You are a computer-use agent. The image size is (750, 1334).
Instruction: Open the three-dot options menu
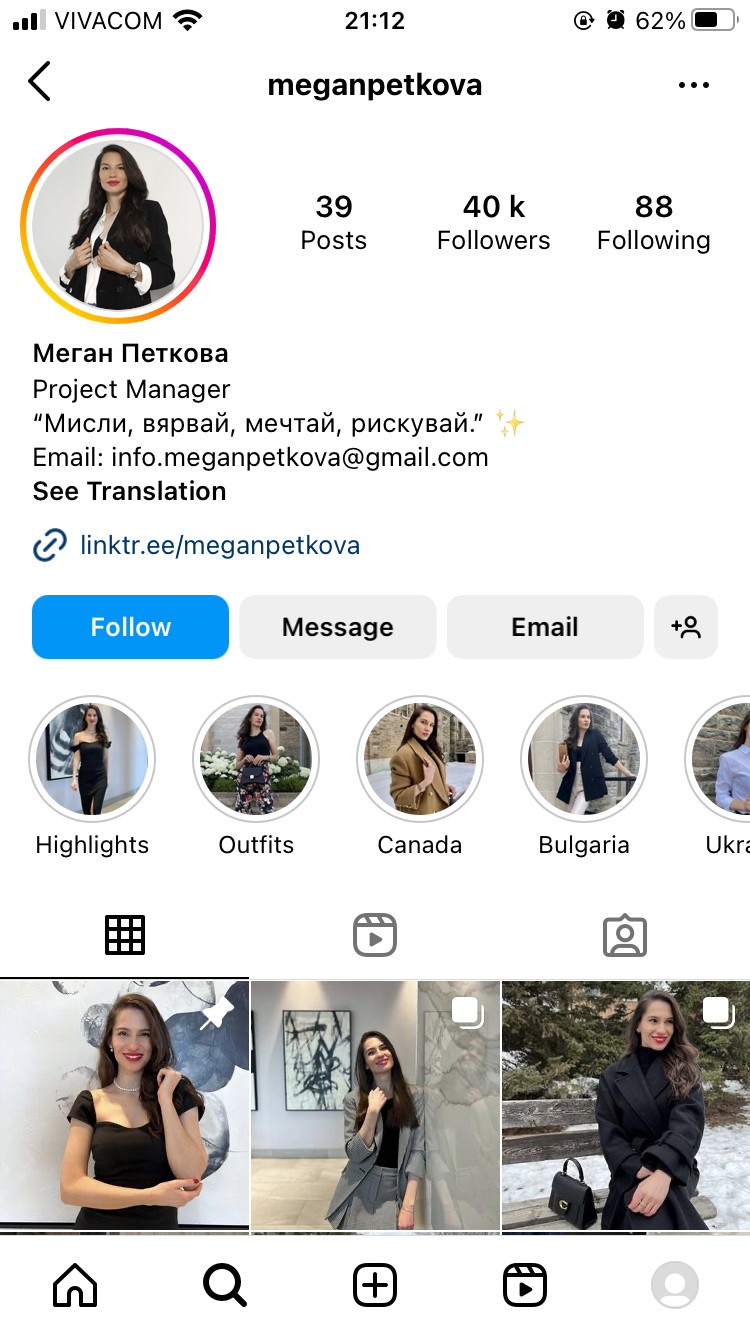693,86
